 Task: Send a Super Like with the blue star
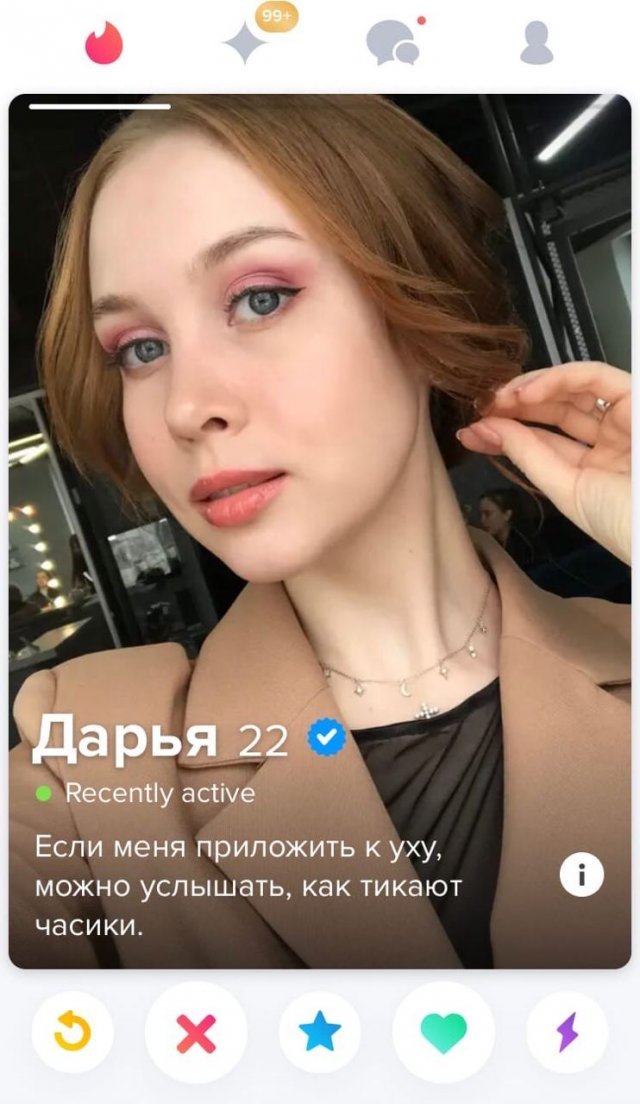coord(320,1032)
